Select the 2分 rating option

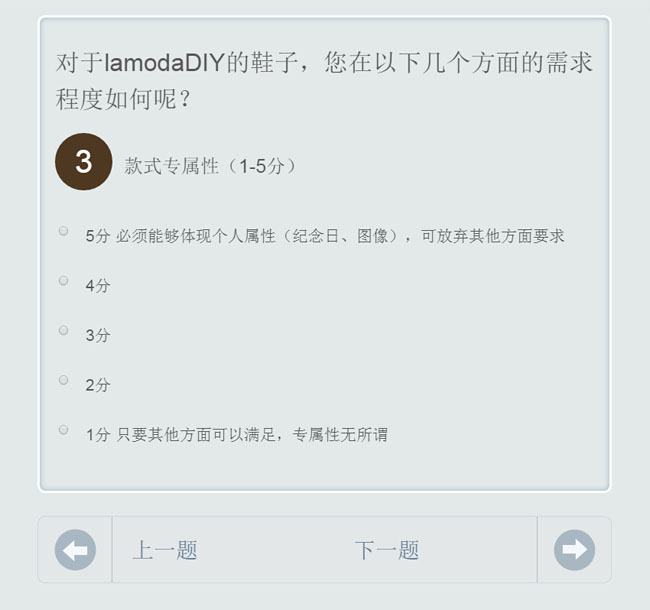click(64, 380)
